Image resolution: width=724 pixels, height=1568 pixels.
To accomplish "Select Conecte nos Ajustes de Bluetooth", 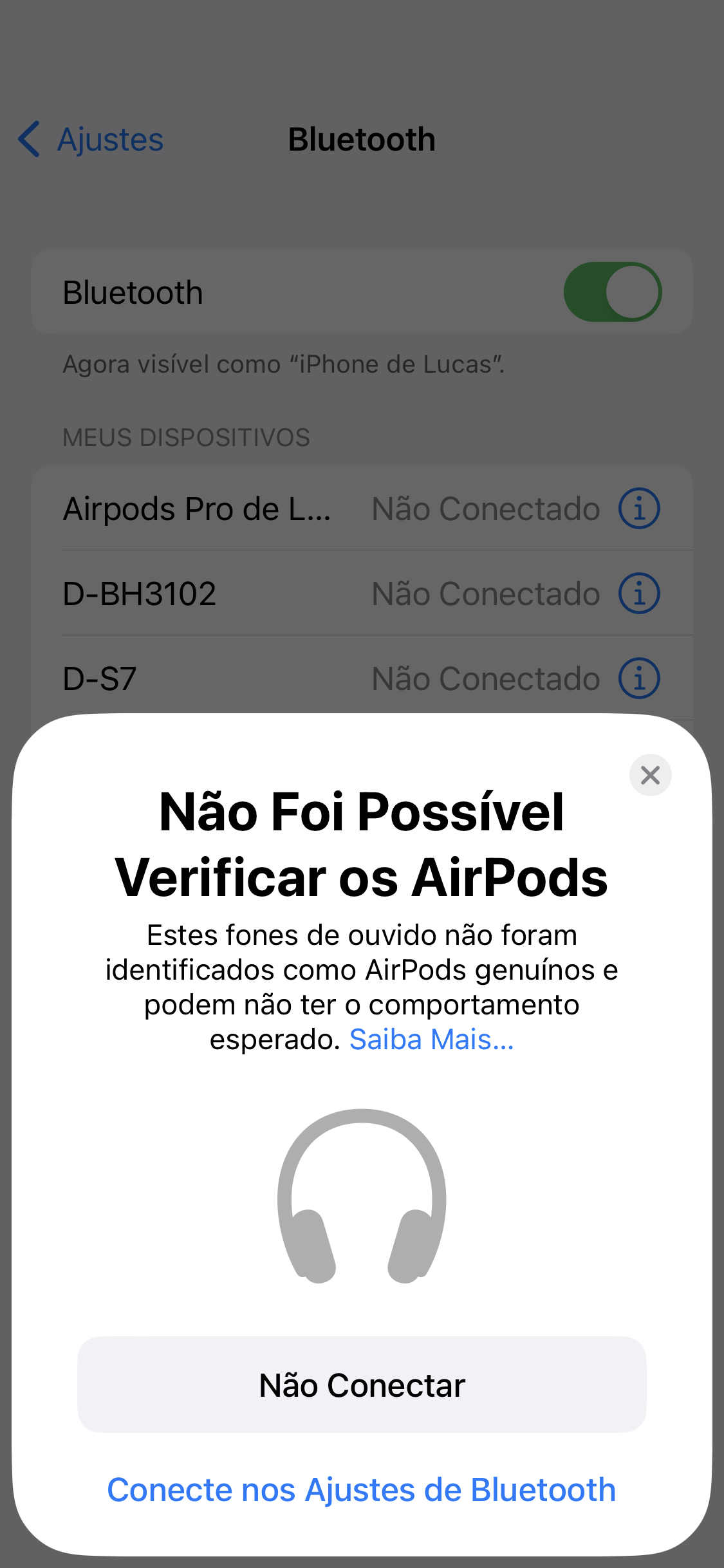I will 362,1489.
